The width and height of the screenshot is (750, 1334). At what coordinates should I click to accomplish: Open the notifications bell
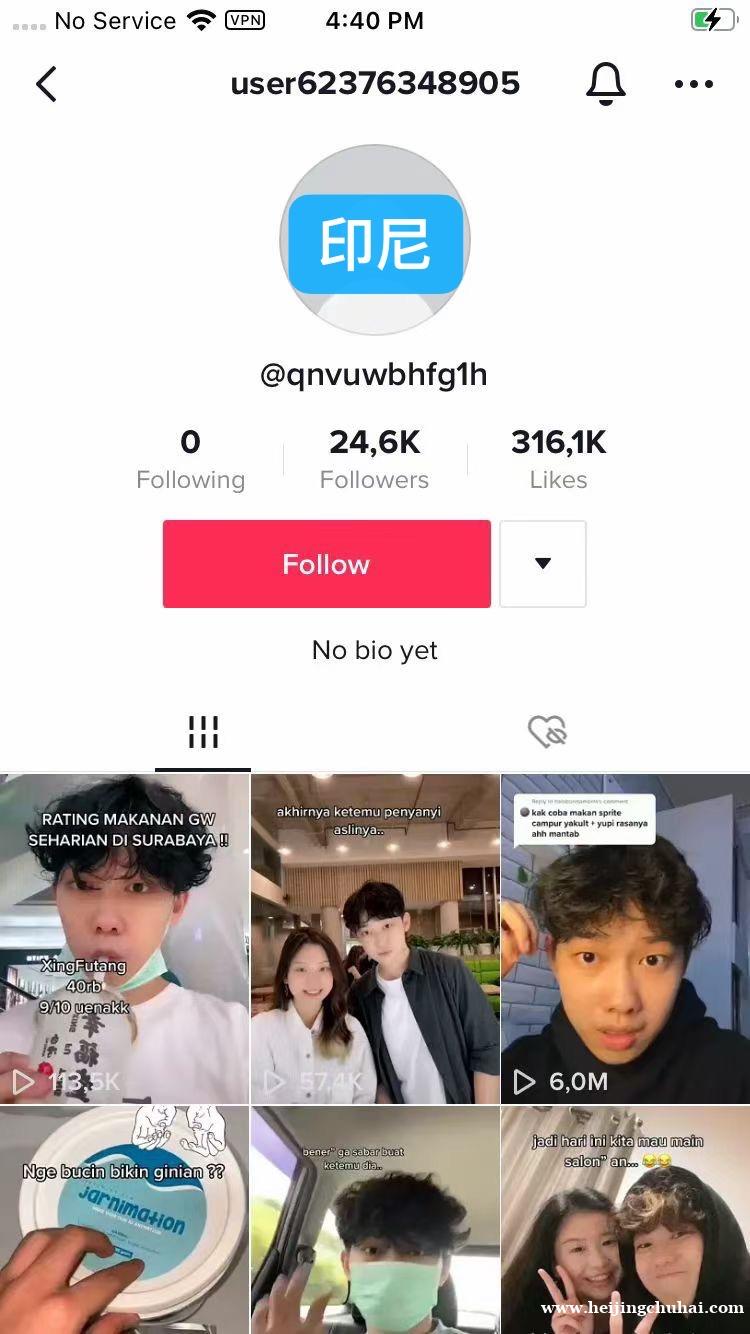click(605, 84)
